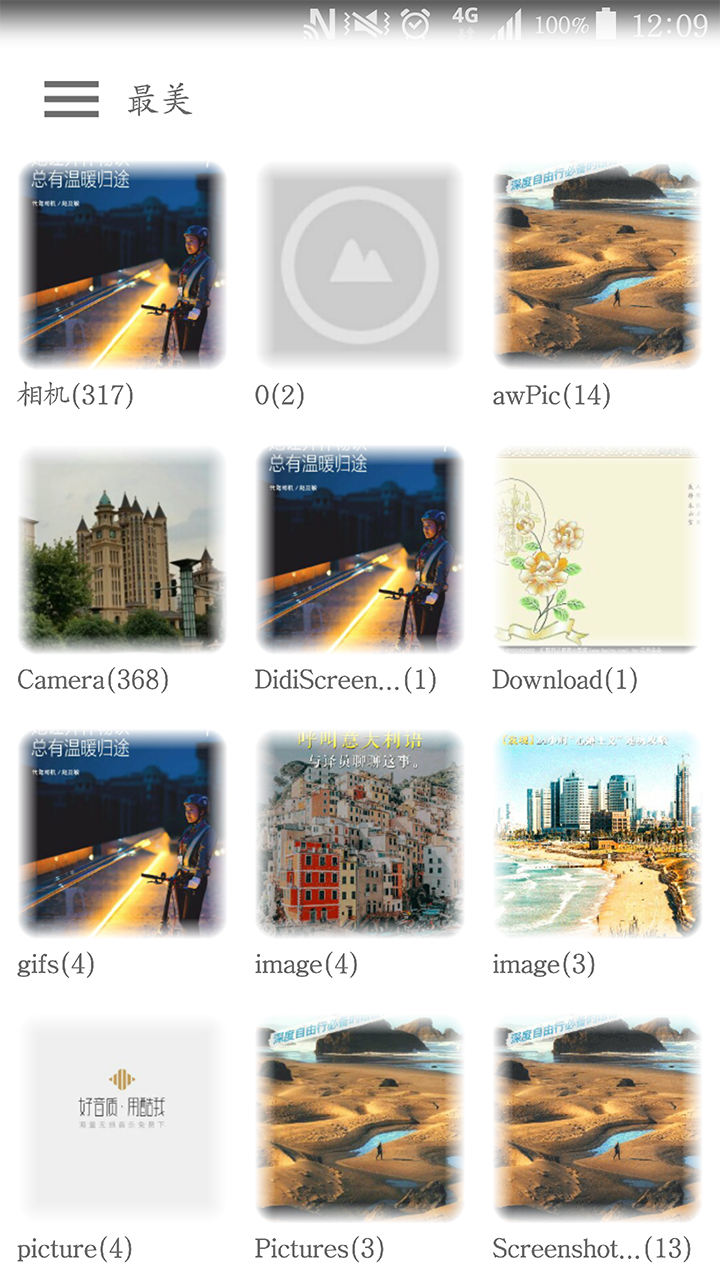Open the image(3) album
Screen dimensions: 720x1280
597,834
